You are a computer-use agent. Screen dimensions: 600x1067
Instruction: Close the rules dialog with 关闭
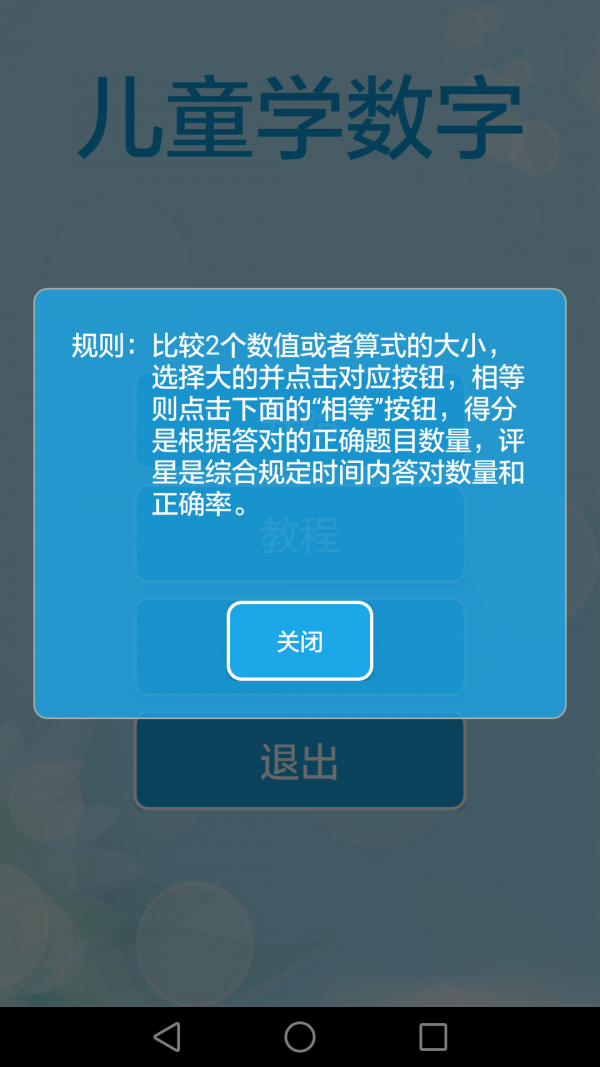(300, 641)
